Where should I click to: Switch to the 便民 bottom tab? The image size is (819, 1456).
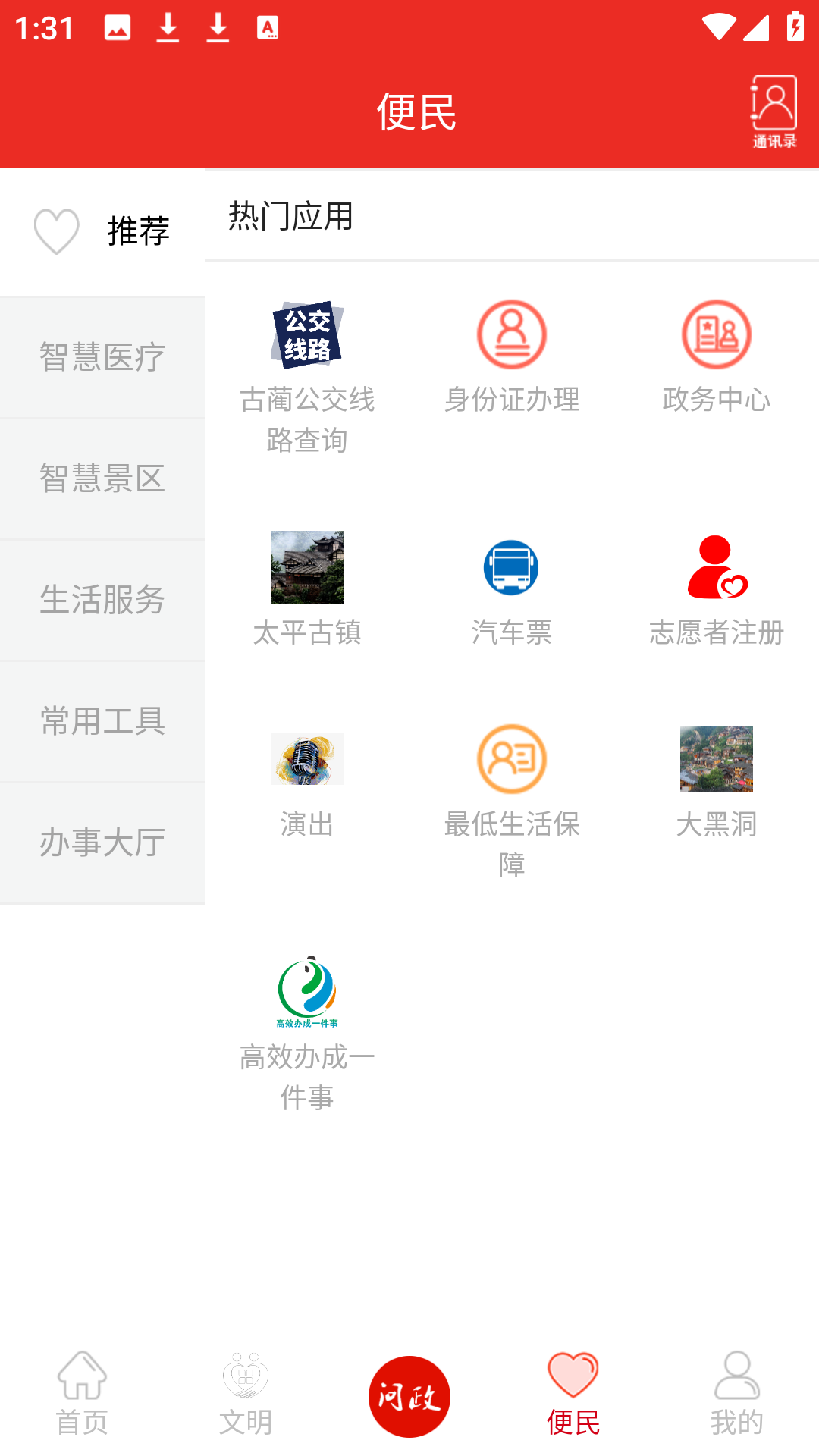pyautogui.click(x=573, y=1398)
